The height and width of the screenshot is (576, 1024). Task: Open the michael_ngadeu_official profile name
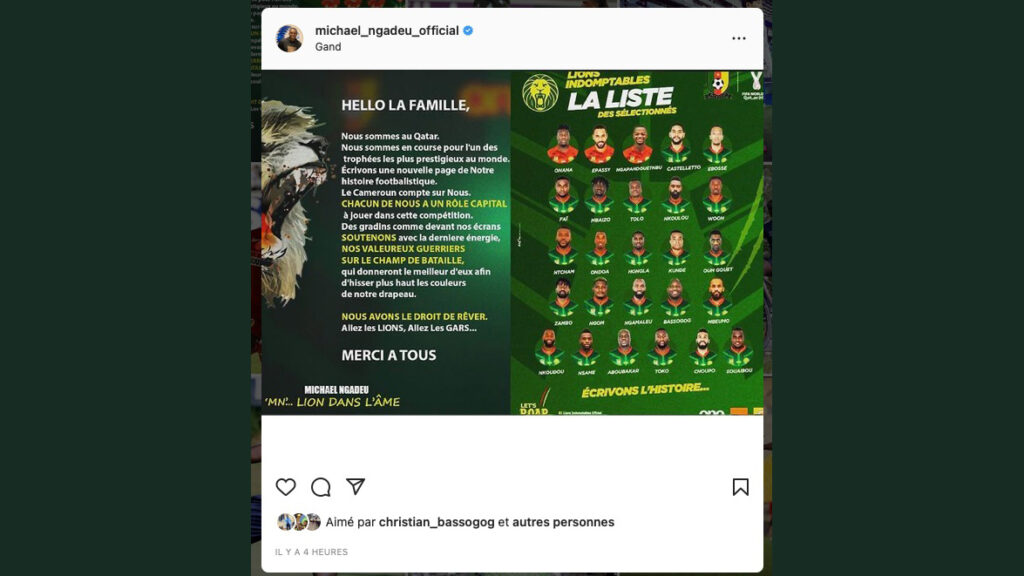[386, 31]
